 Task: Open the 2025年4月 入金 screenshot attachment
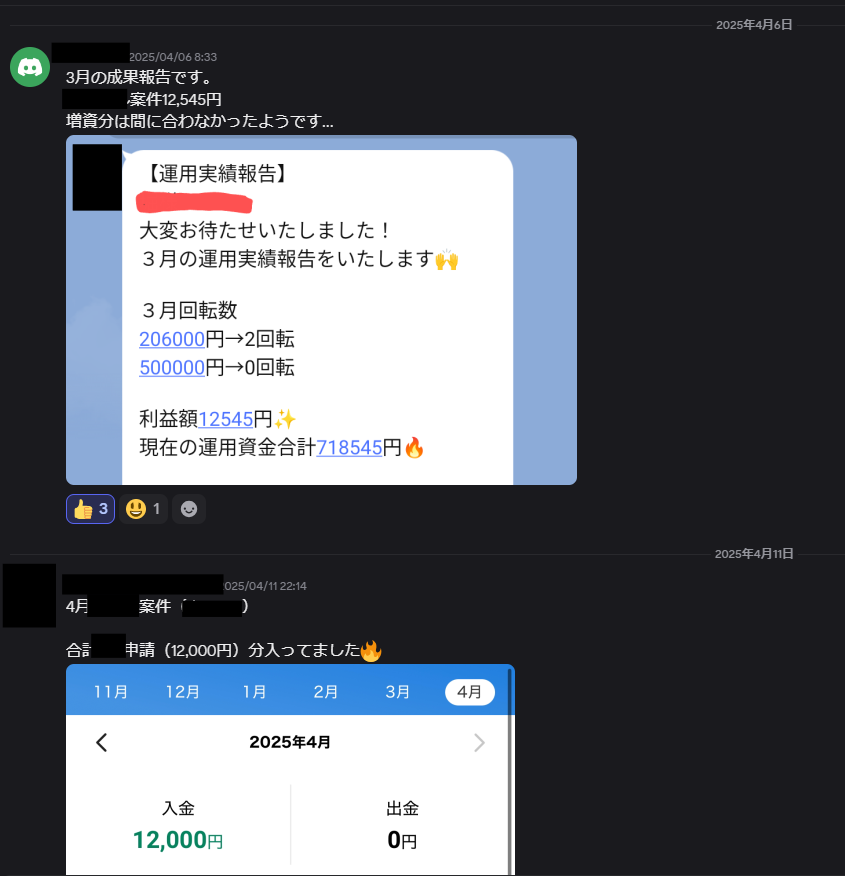(x=290, y=770)
